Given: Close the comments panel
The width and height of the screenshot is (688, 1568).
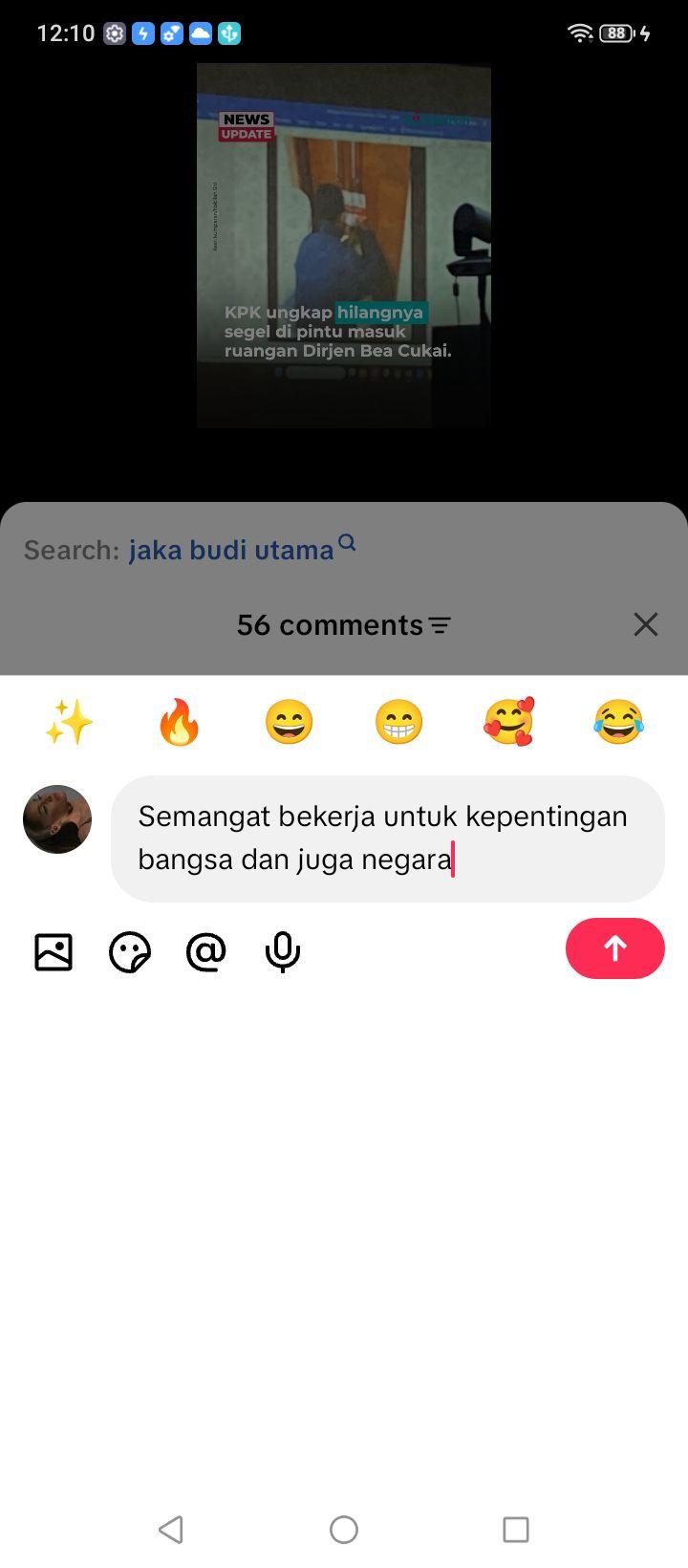Looking at the screenshot, I should click(646, 624).
